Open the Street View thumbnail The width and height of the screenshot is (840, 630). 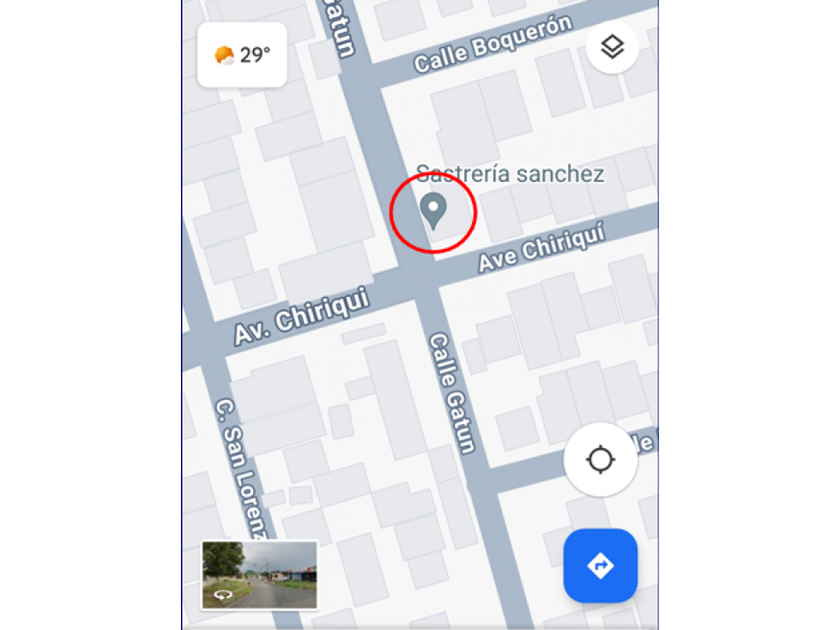260,575
